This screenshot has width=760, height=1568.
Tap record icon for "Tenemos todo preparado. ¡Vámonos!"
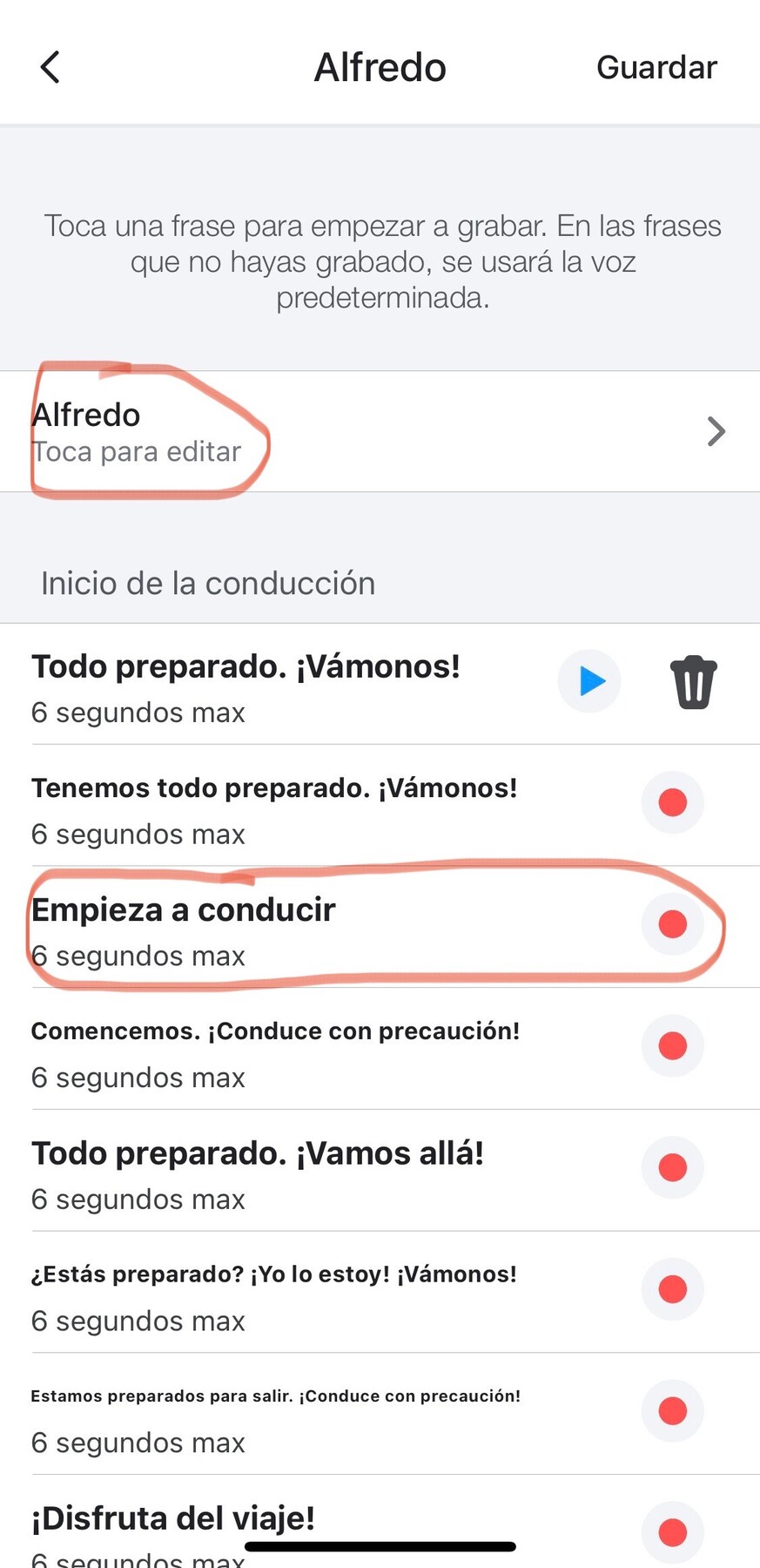click(672, 801)
